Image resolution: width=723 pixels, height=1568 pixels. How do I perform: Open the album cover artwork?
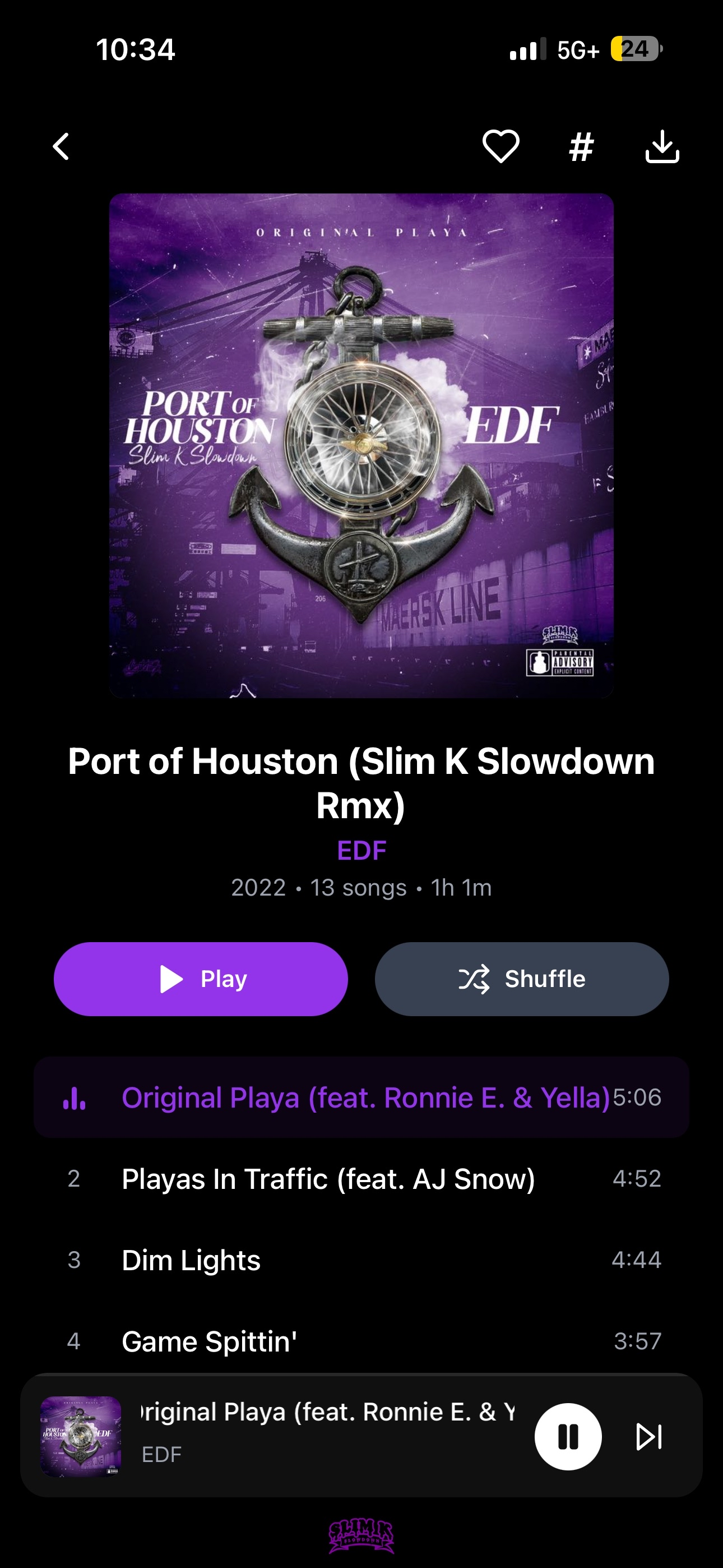361,444
